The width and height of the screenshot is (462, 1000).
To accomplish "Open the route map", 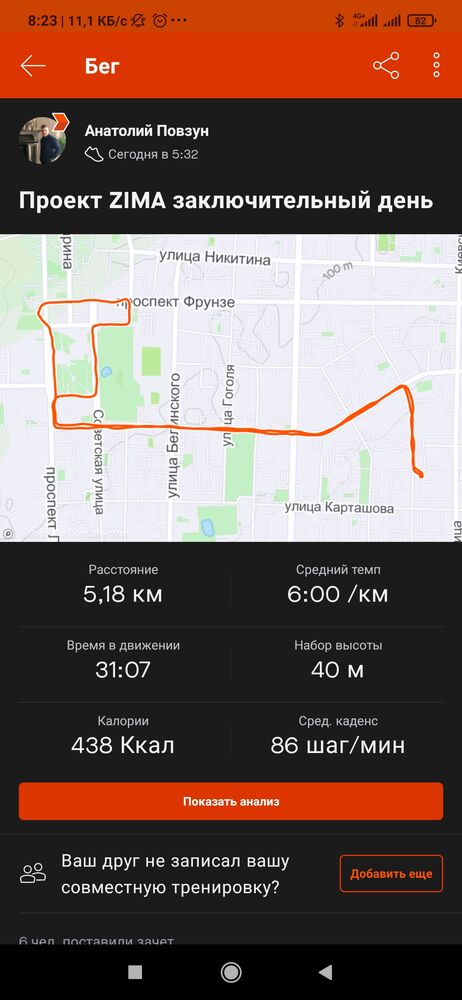I will [x=231, y=388].
